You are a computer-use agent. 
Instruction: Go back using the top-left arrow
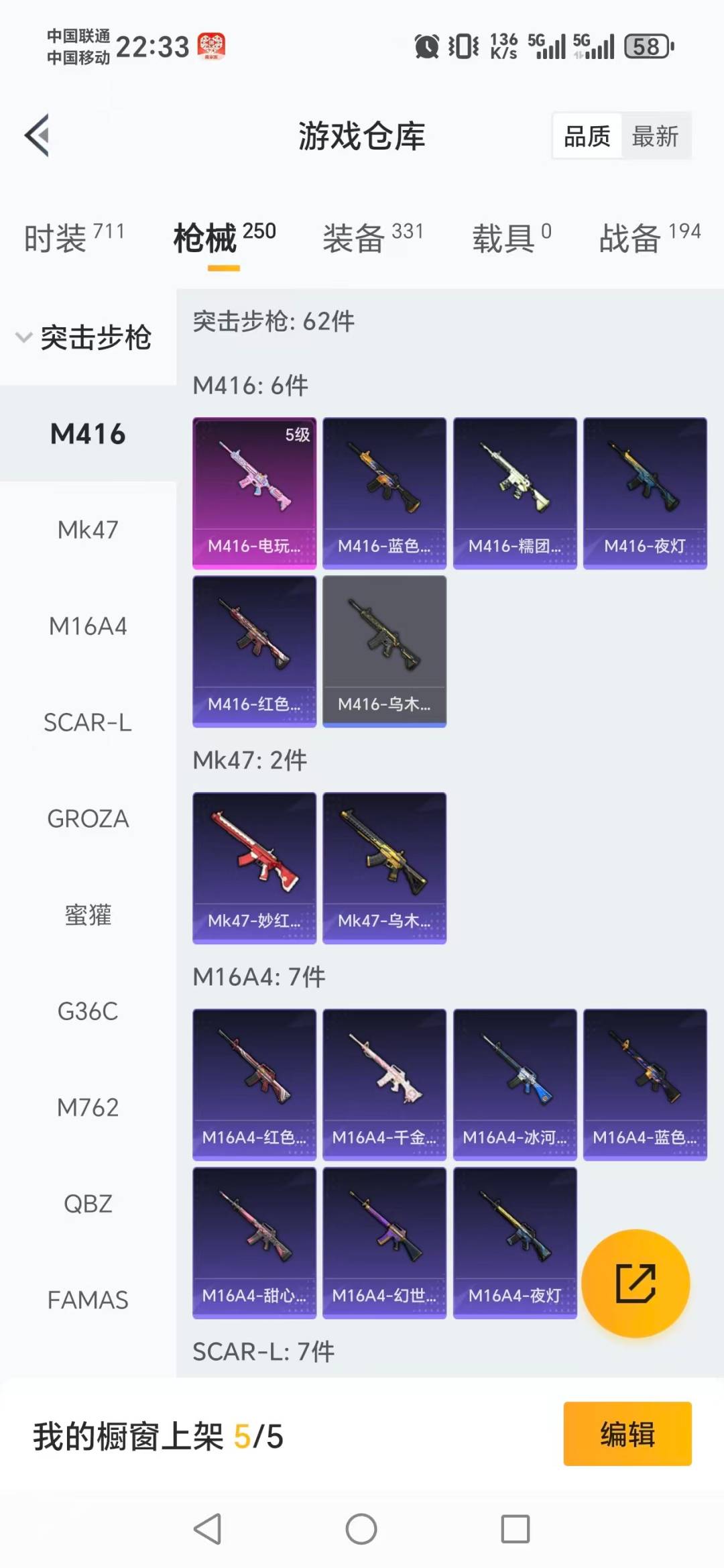pos(38,135)
